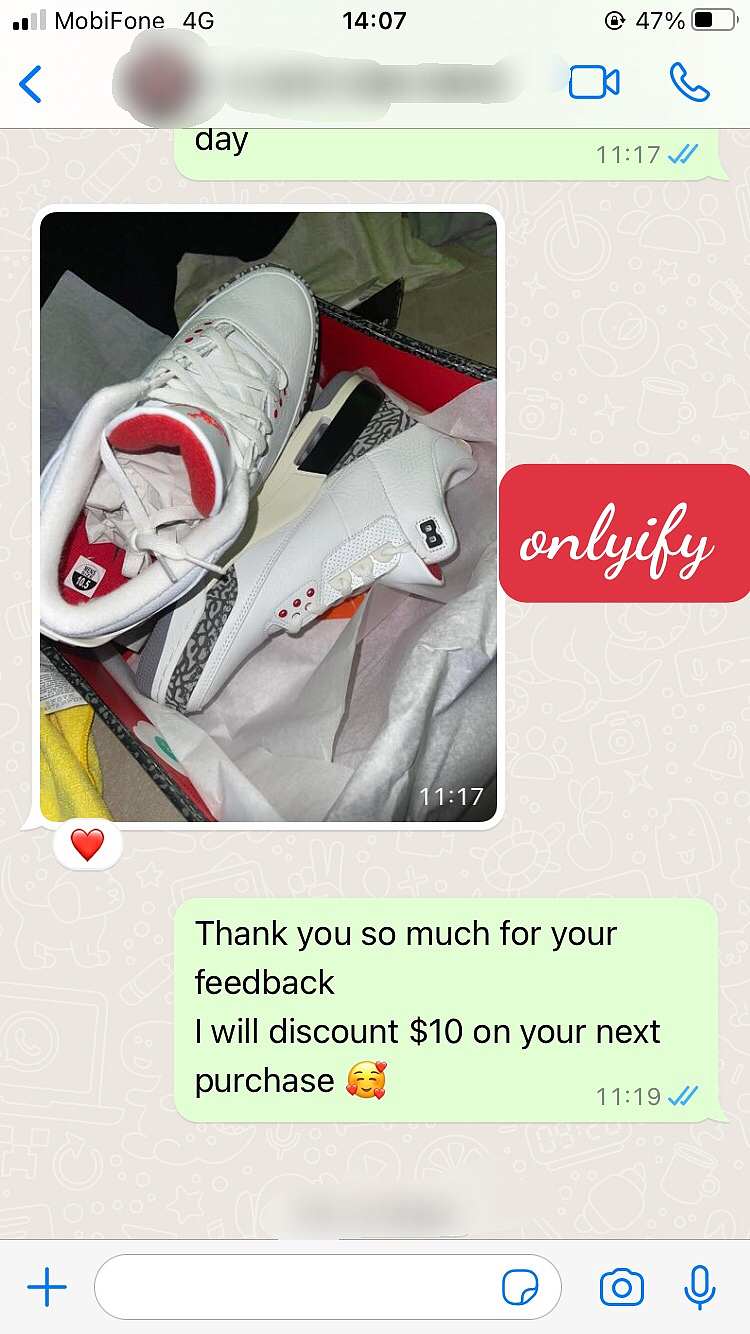Screen dimensions: 750x1334
Task: Go back to the chat list
Action: pyautogui.click(x=31, y=84)
